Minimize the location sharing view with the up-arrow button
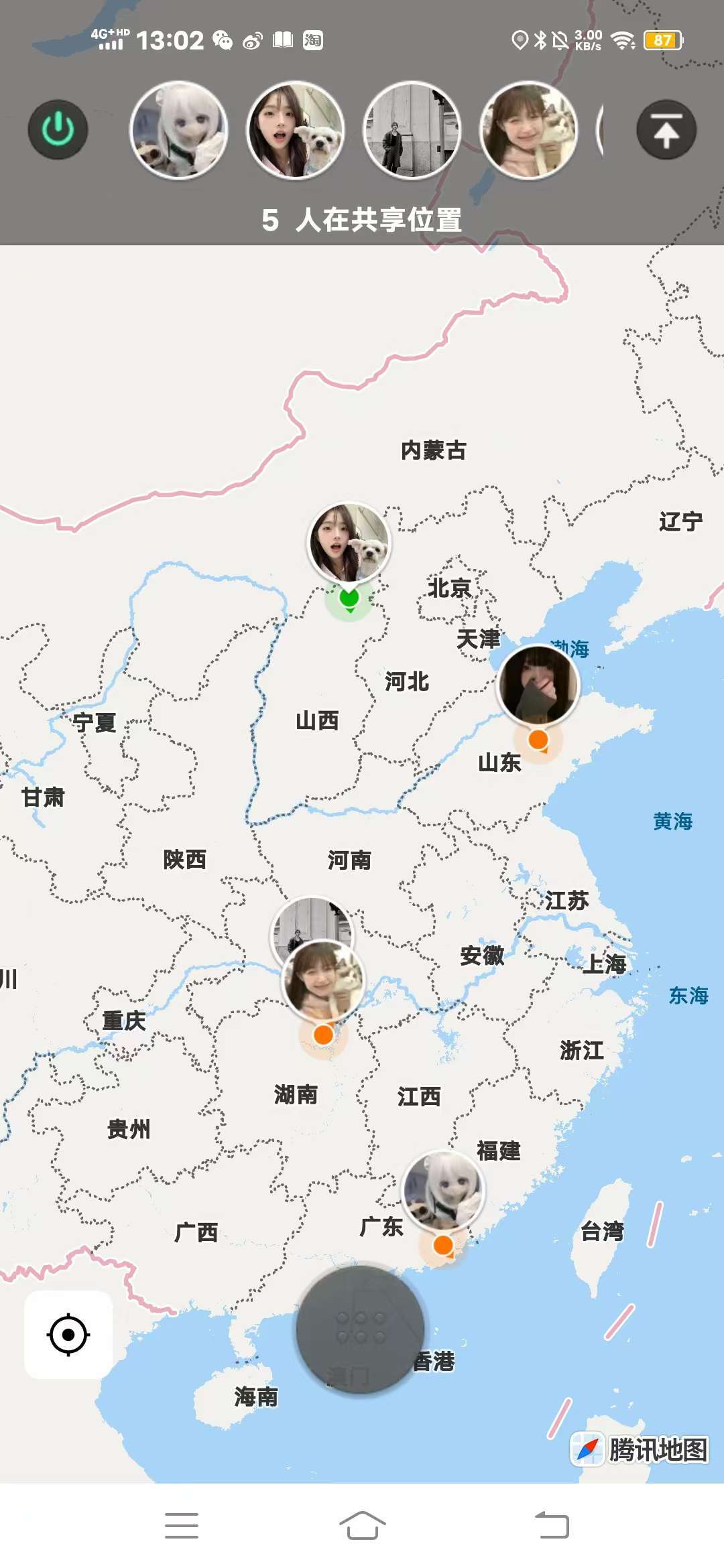The width and height of the screenshot is (724, 1568). (666, 129)
